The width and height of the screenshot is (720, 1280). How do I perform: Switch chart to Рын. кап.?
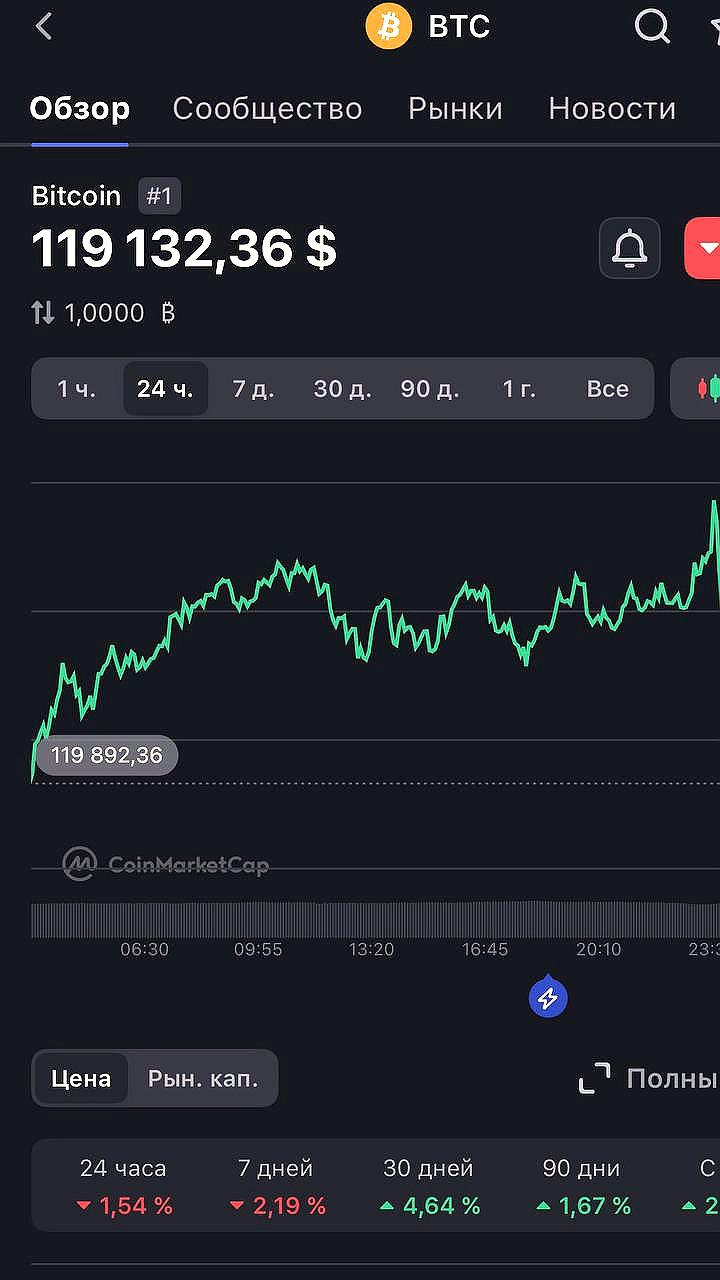click(203, 1079)
